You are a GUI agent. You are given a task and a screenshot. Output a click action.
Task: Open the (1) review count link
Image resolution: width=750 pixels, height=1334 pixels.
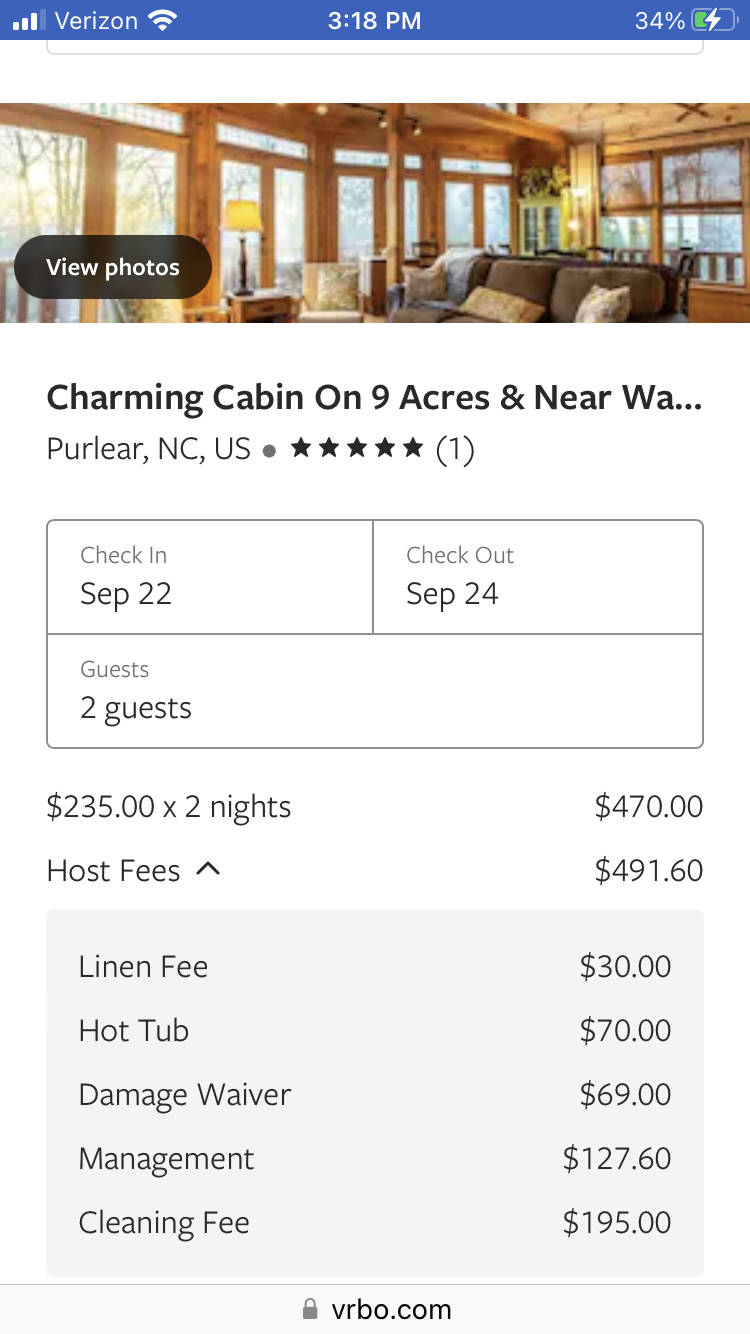(456, 450)
